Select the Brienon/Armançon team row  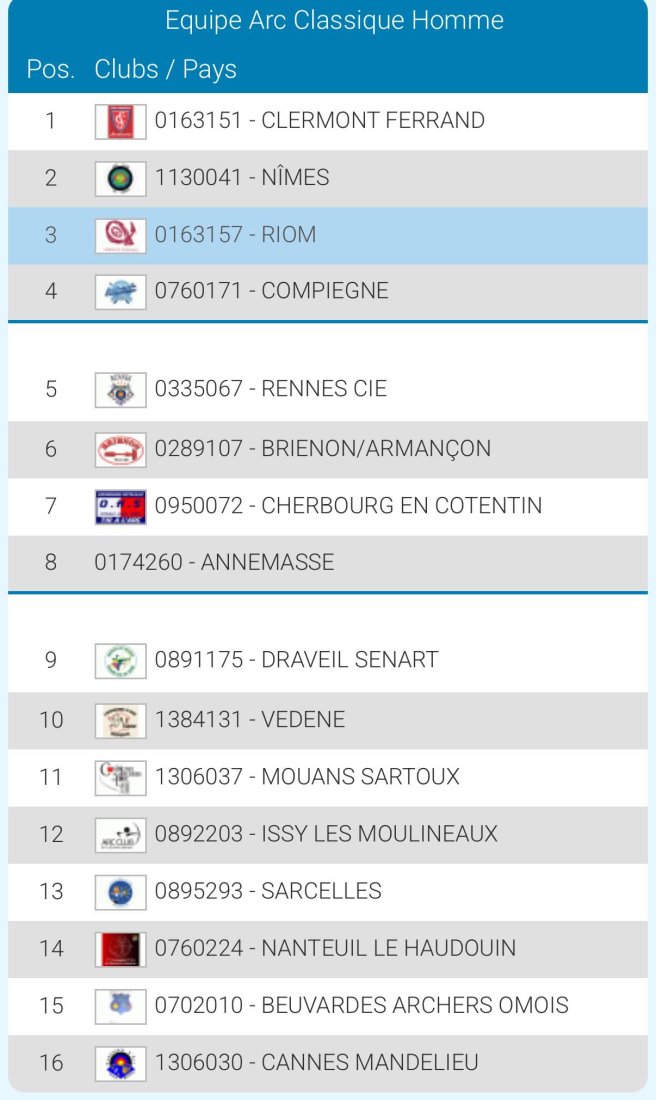328,450
